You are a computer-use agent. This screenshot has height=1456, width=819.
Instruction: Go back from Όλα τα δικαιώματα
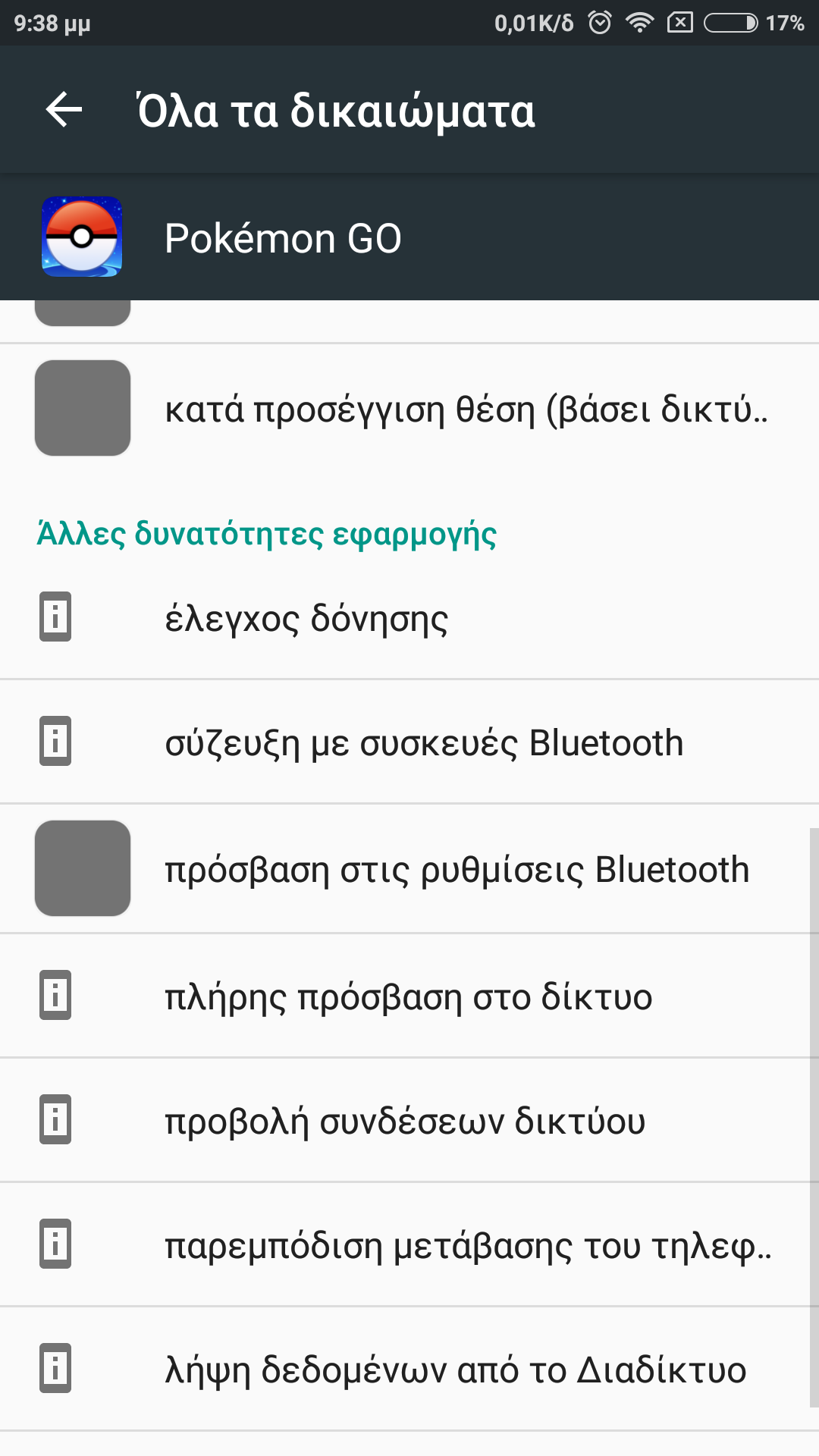[64, 110]
